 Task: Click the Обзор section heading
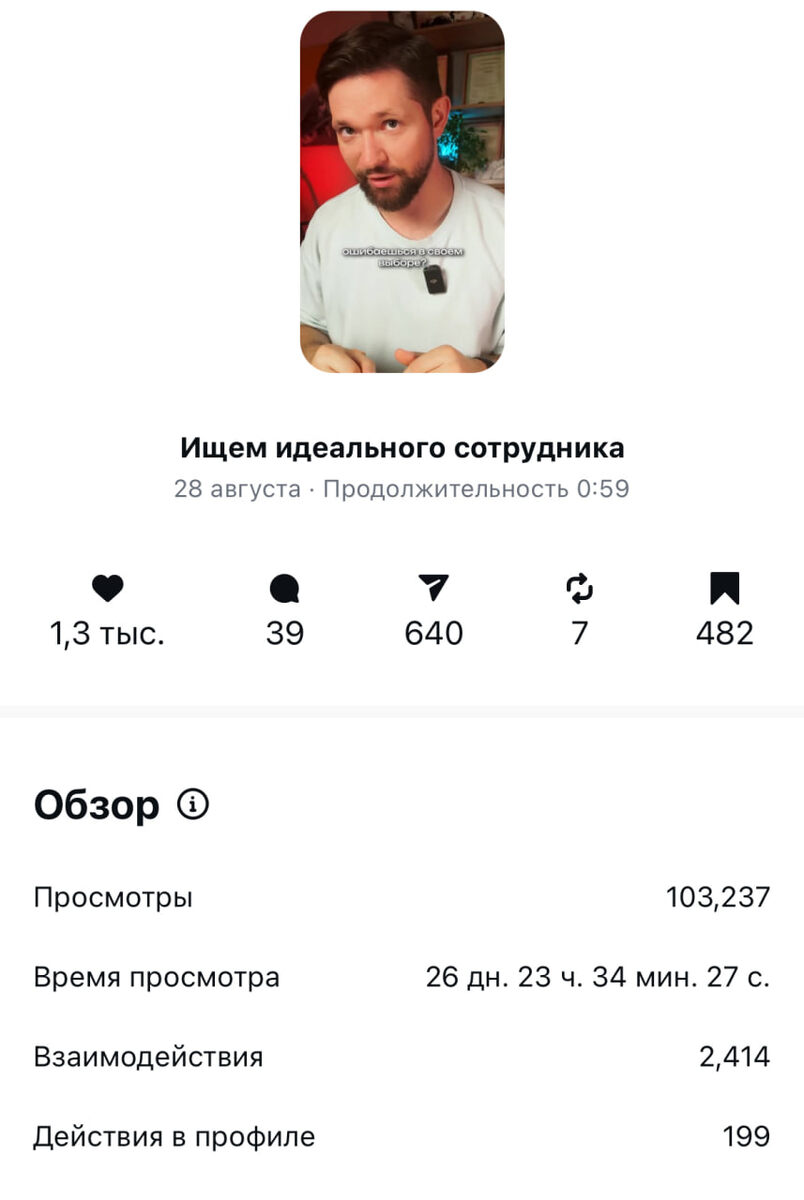[x=97, y=802]
